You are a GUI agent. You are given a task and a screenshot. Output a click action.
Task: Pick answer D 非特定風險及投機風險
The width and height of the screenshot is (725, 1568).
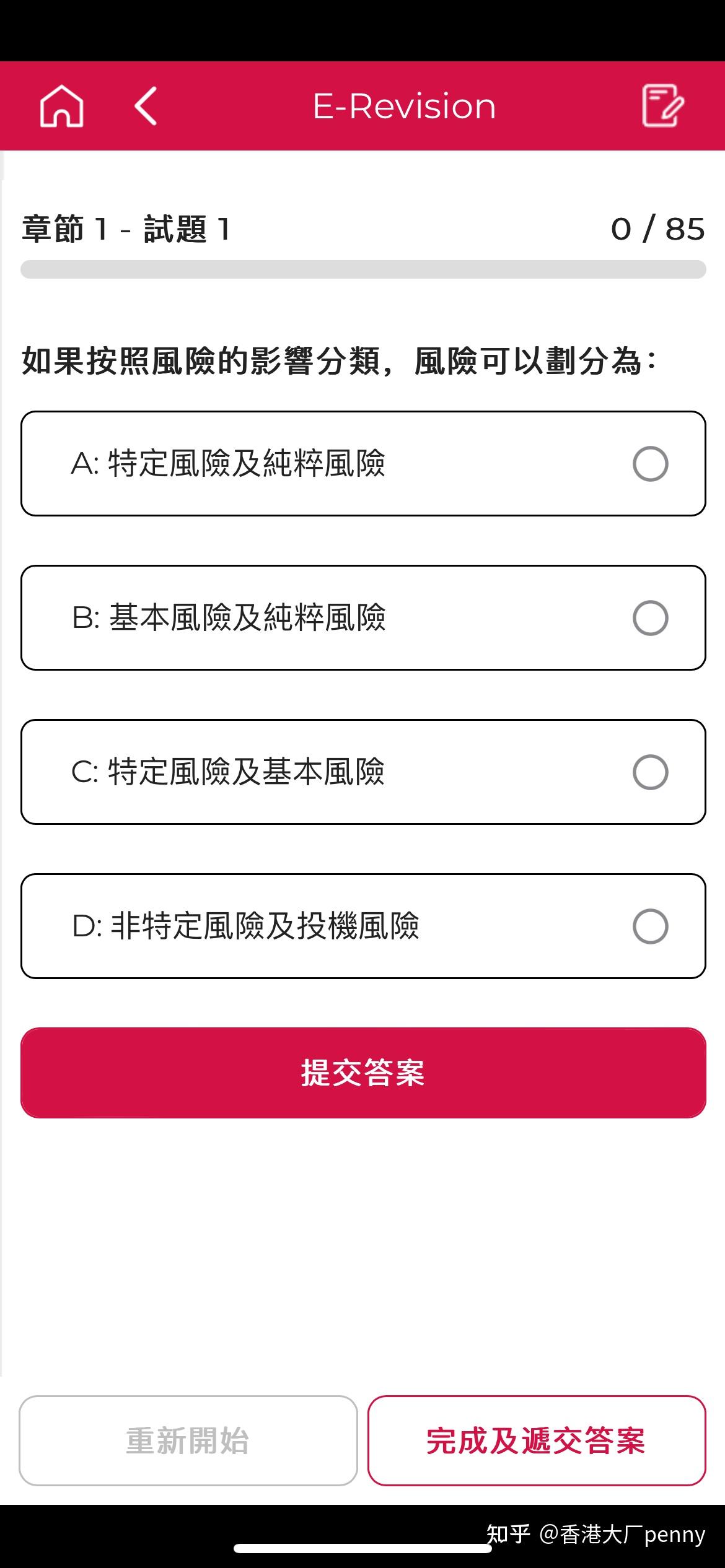point(649,925)
